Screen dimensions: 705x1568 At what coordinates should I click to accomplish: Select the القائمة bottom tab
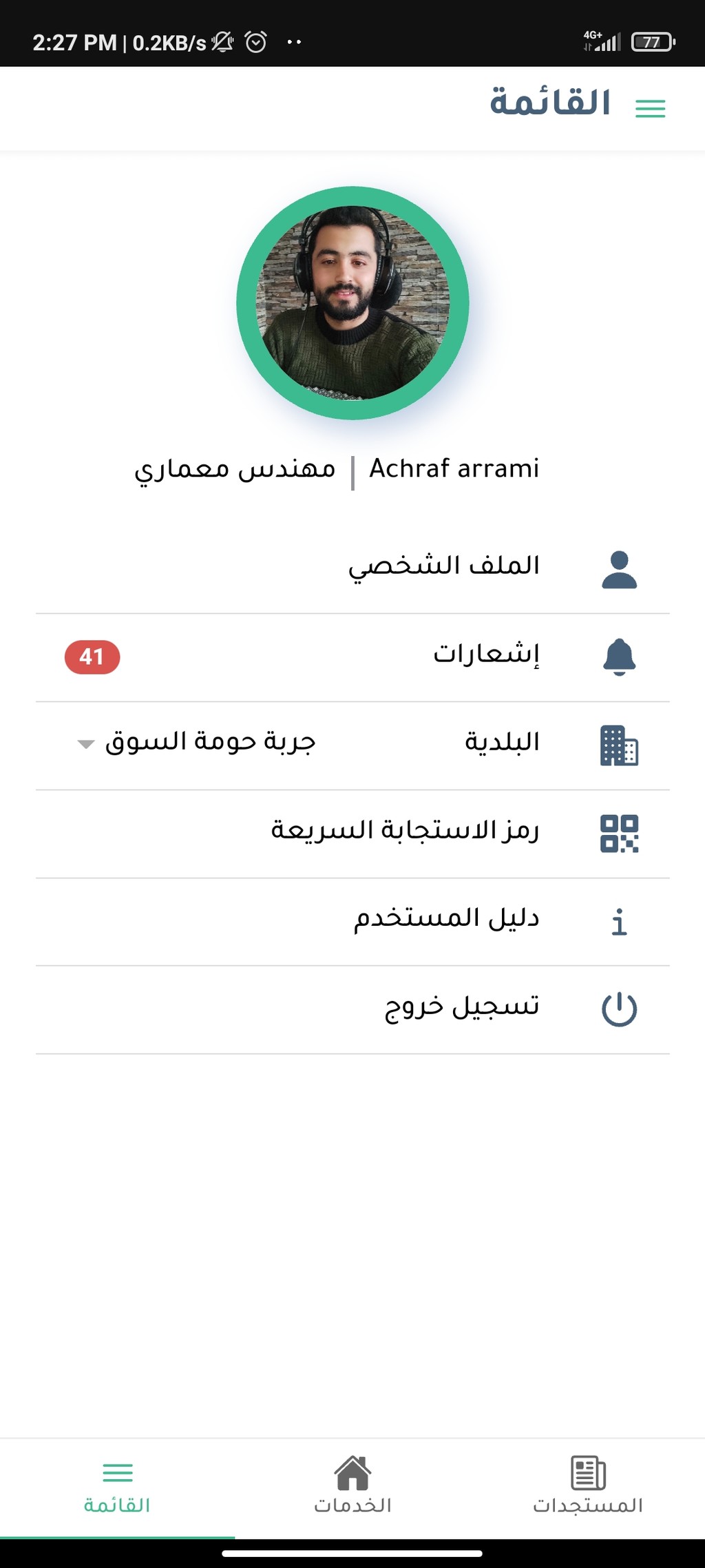[x=117, y=1486]
